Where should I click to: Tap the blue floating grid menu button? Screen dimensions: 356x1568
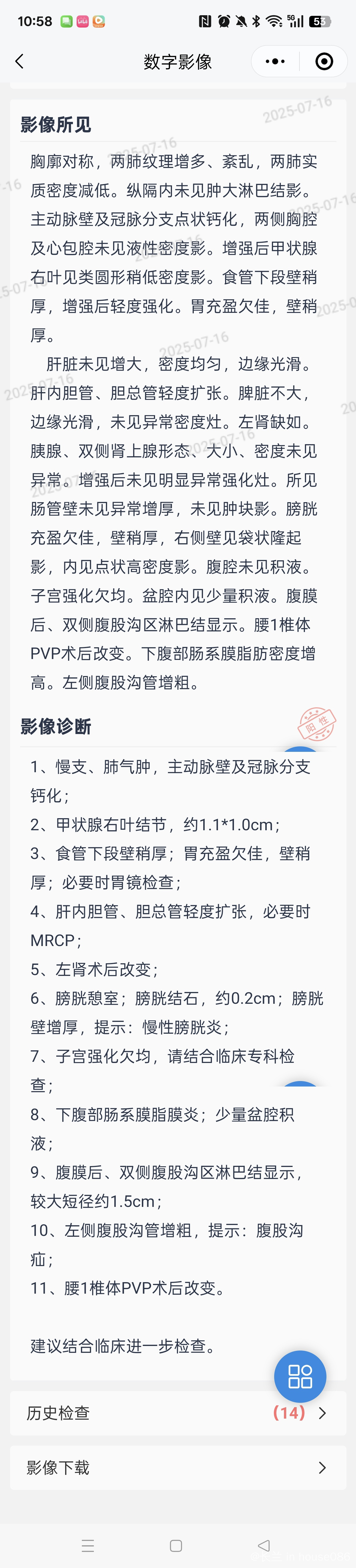300,1376
